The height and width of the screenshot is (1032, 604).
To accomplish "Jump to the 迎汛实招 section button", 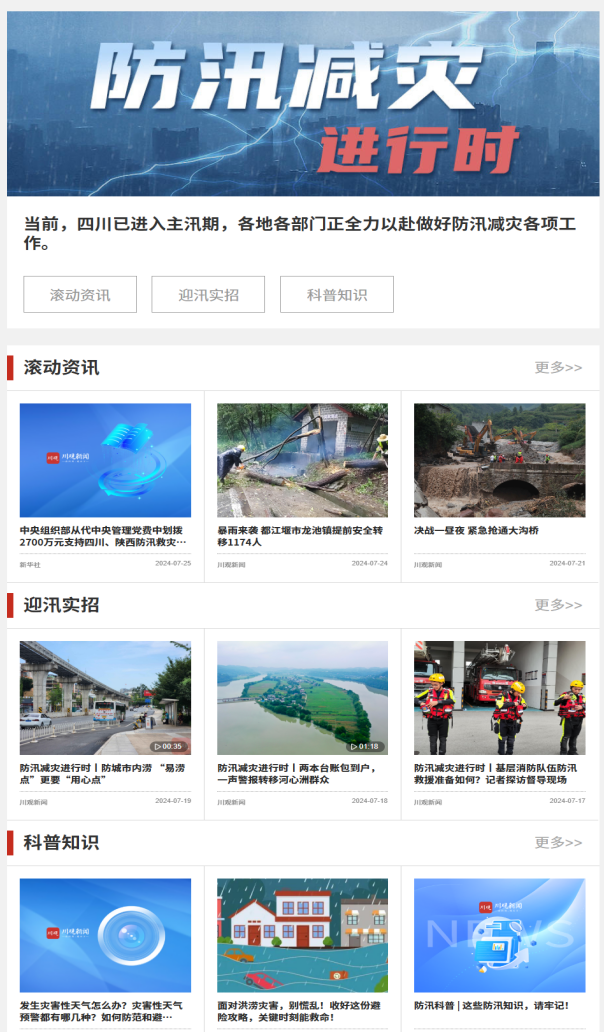I will coord(208,295).
